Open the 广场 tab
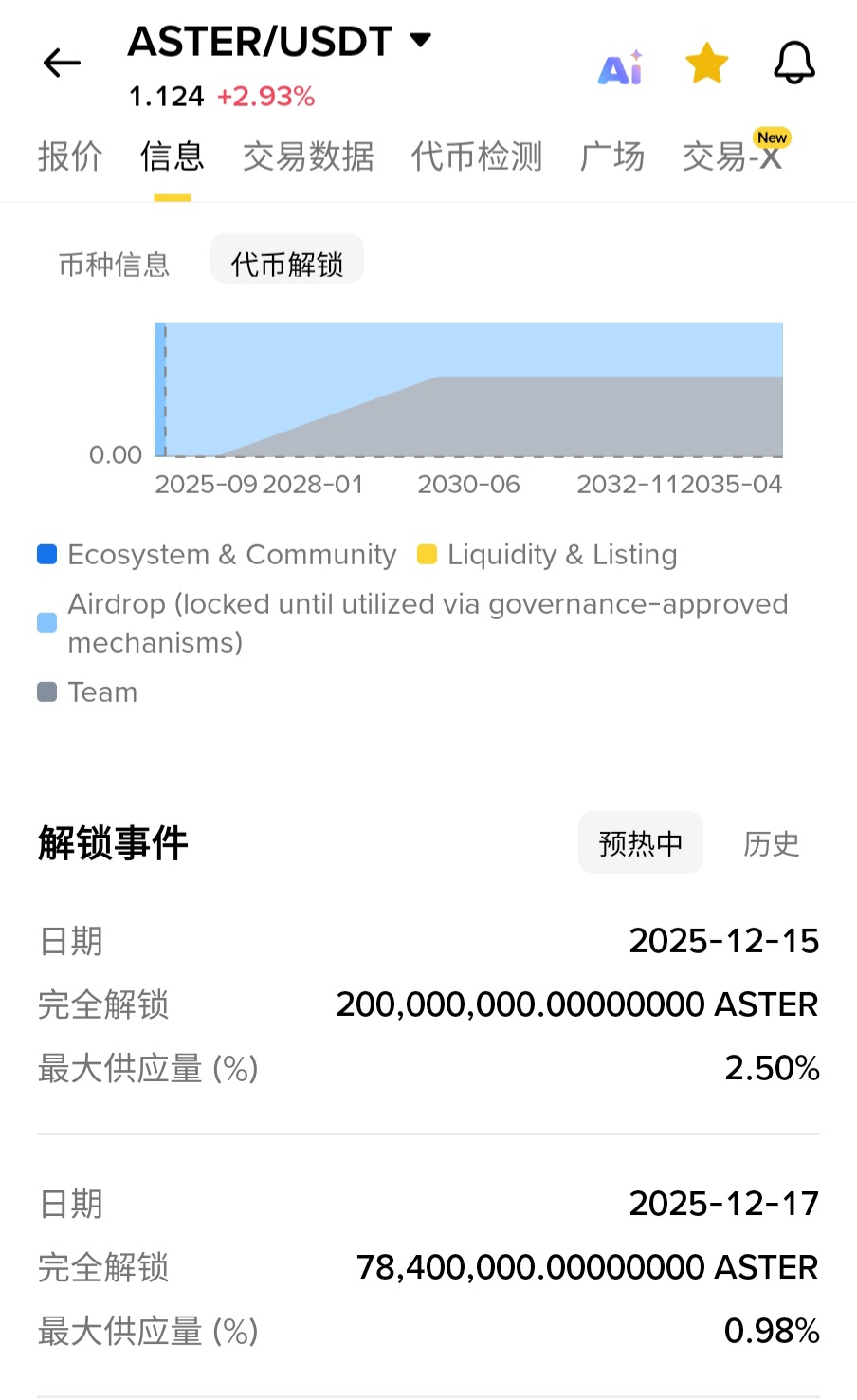Viewport: 857px width, 1400px height. [612, 157]
